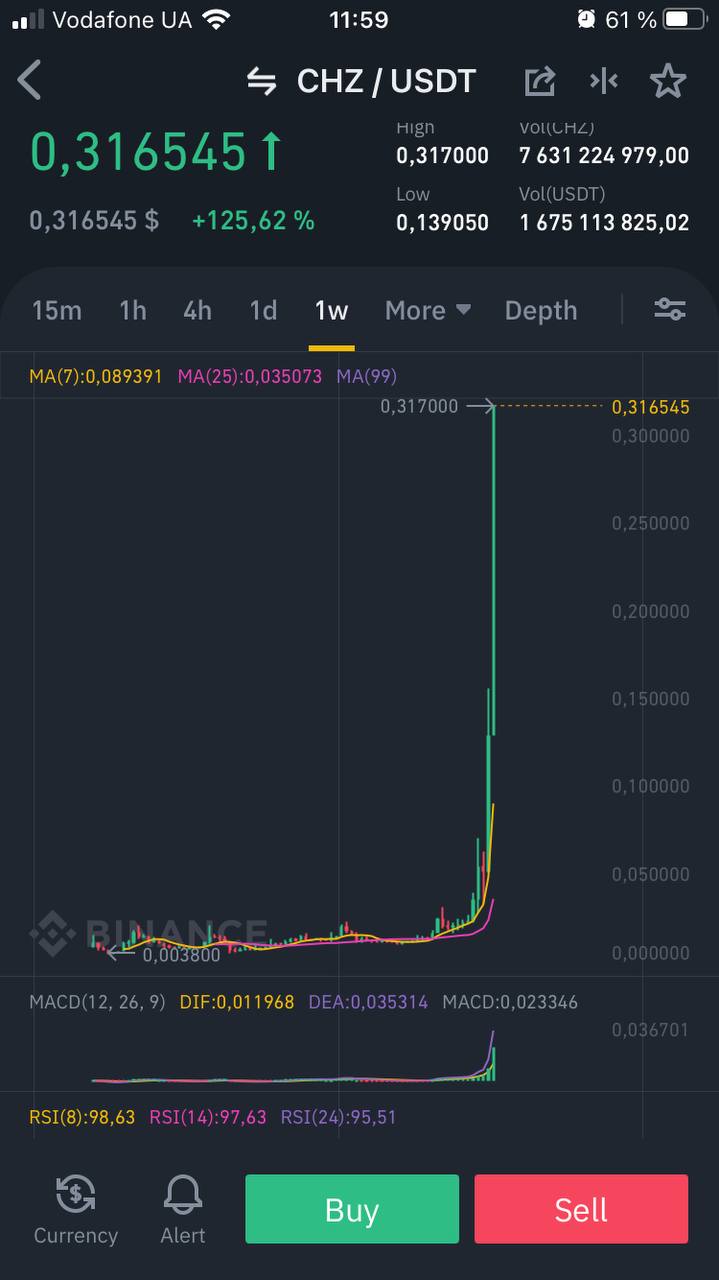The height and width of the screenshot is (1280, 719).
Task: Select the 4h timeframe
Action: (197, 310)
